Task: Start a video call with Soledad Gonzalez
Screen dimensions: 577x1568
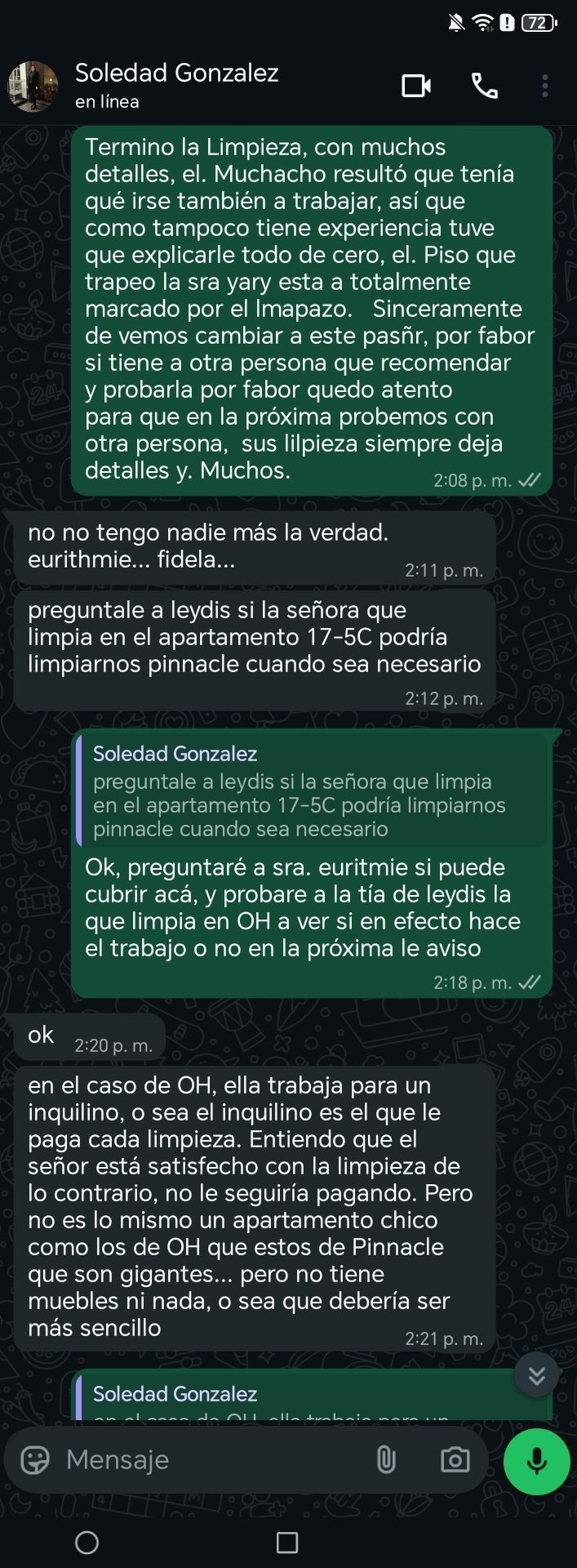Action: pos(415,86)
